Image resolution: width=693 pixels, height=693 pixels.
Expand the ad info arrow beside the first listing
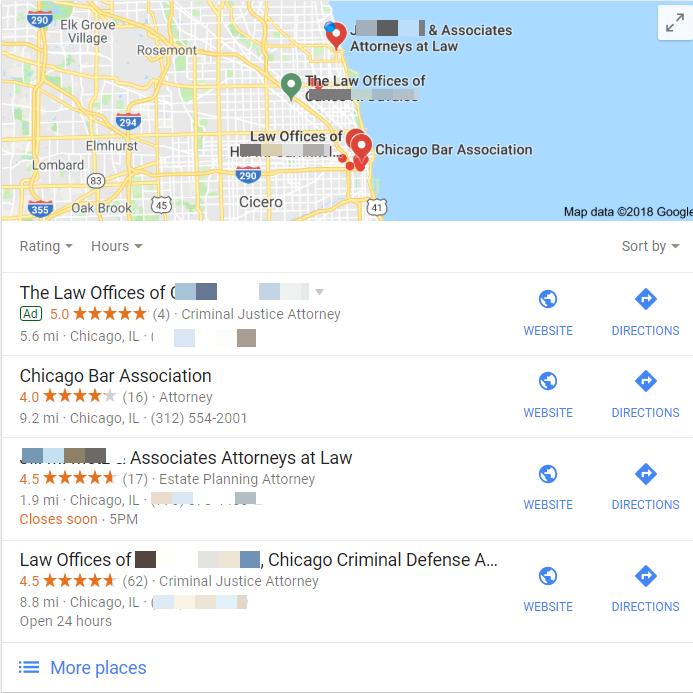[x=320, y=293]
